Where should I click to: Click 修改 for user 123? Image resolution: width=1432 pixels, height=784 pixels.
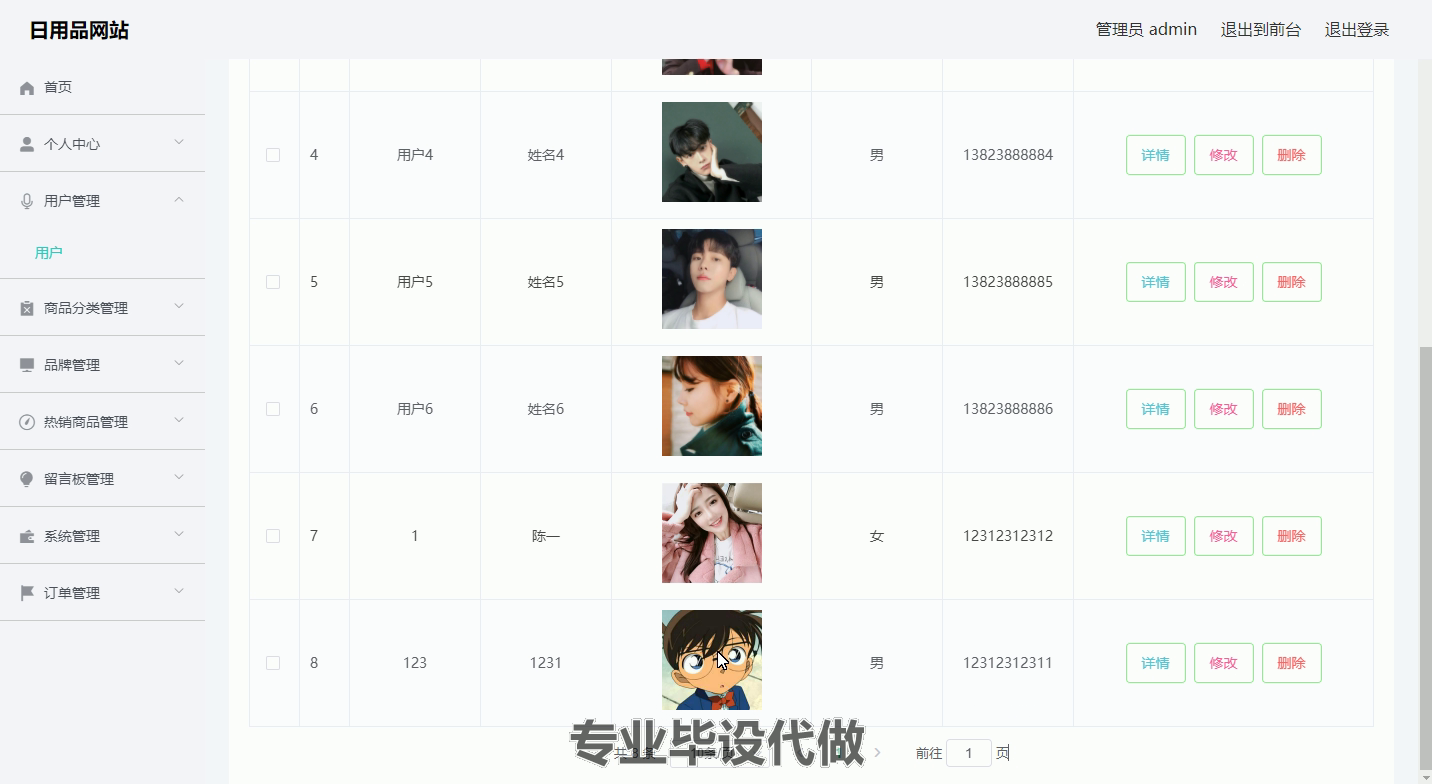1223,663
